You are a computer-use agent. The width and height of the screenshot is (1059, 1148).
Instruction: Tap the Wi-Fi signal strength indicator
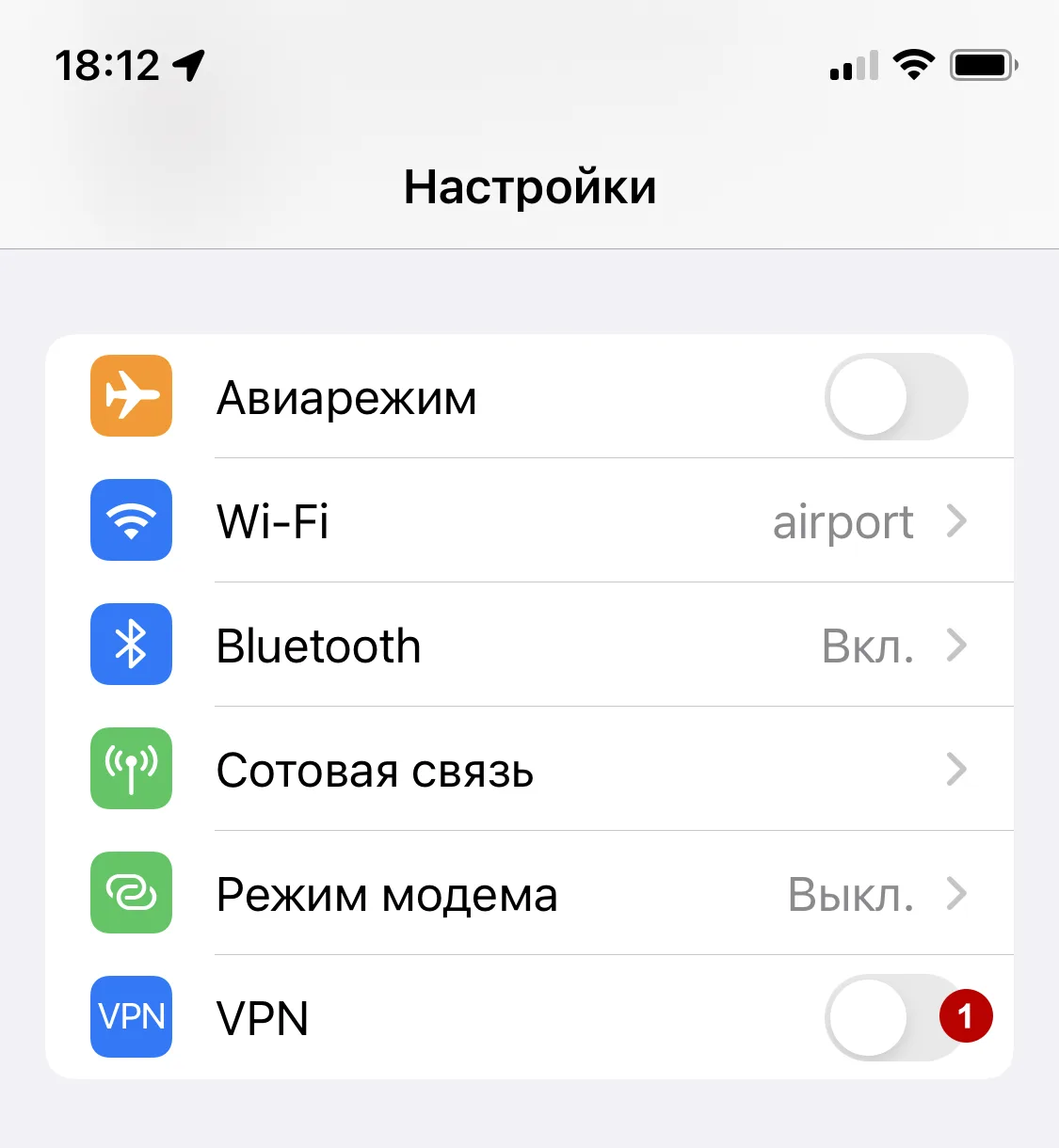tap(912, 64)
